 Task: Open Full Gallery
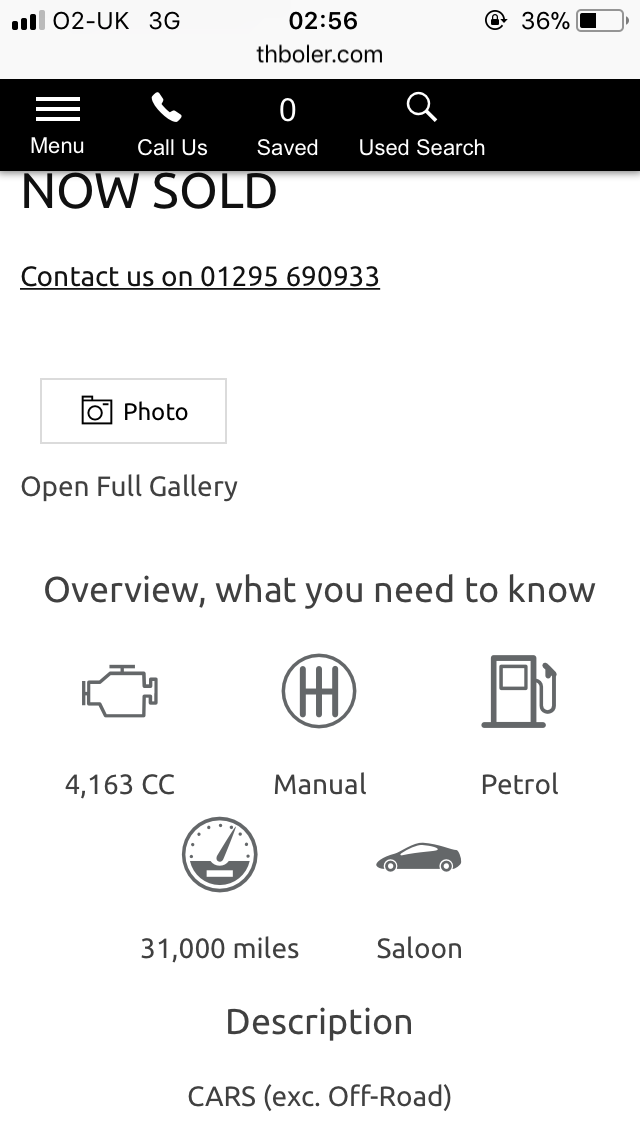coord(129,487)
